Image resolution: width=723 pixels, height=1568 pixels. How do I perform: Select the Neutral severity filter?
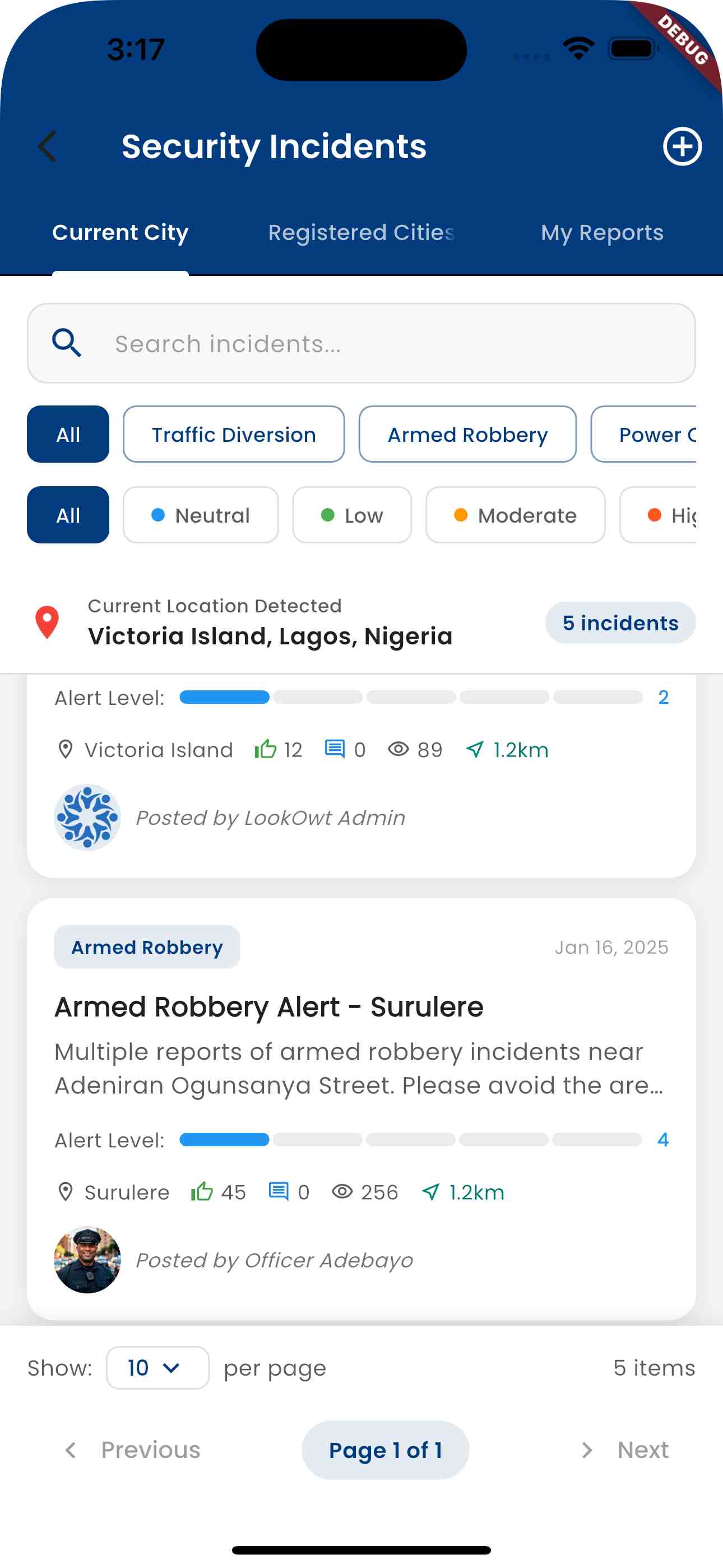(201, 515)
